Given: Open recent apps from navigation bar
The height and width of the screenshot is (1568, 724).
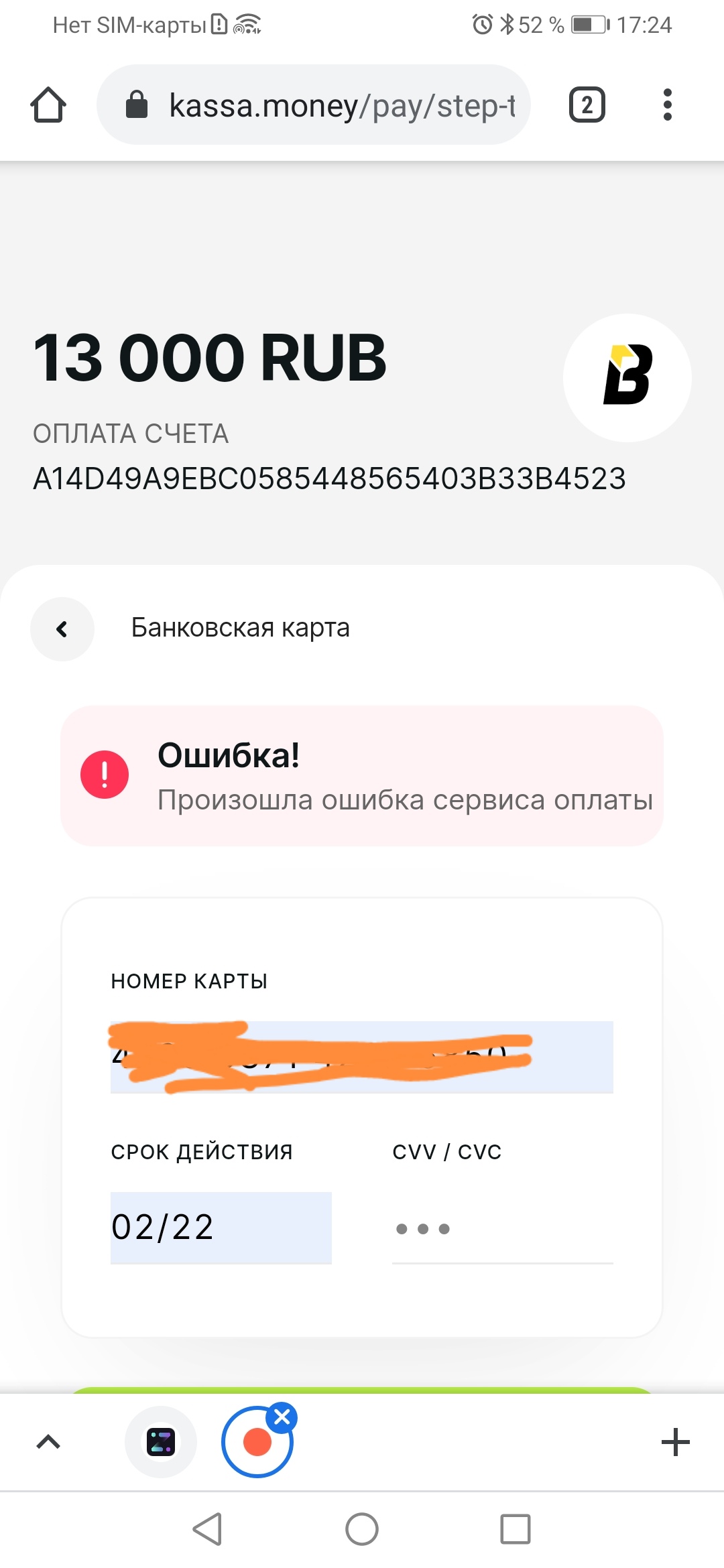Looking at the screenshot, I should 516,1529.
